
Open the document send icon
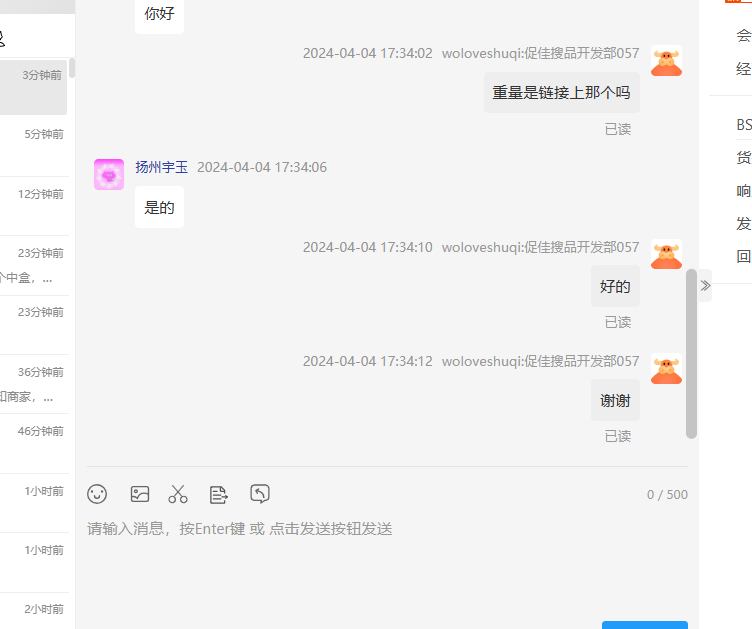[218, 494]
